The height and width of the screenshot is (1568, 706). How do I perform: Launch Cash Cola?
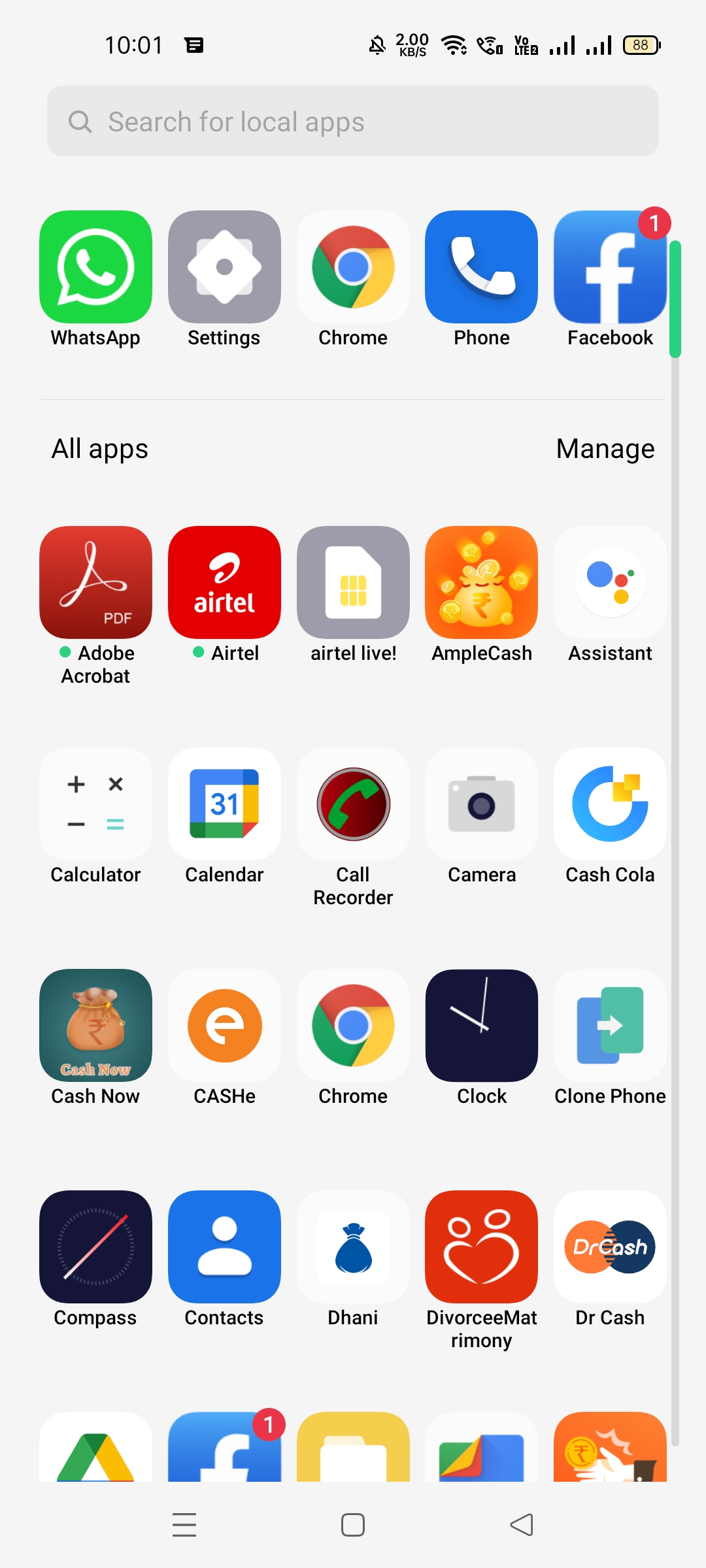pyautogui.click(x=610, y=804)
